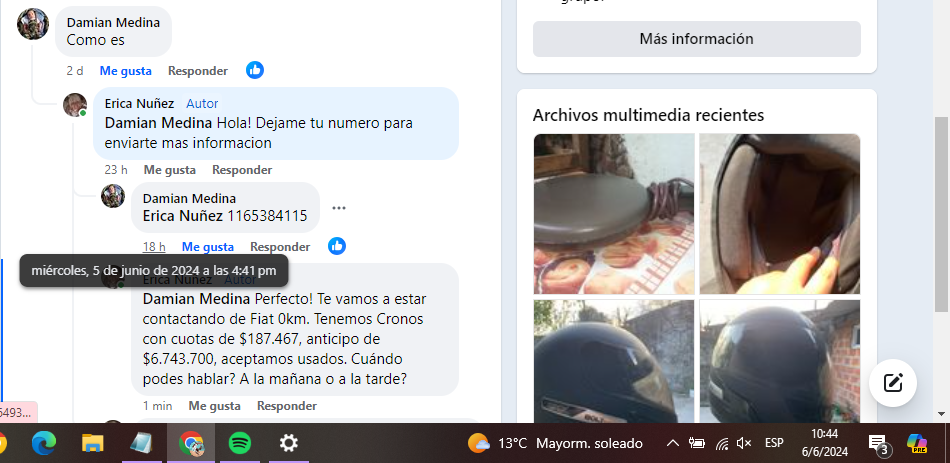
Task: Tap the "Más información" button
Action: coord(696,39)
